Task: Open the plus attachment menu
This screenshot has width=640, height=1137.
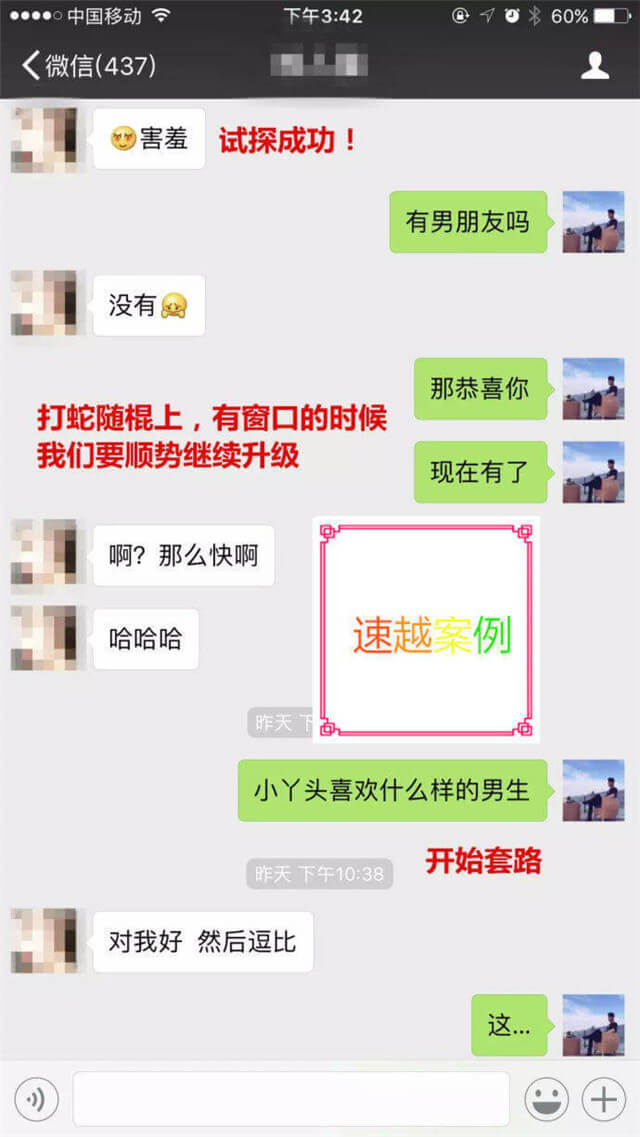Action: click(x=603, y=1100)
